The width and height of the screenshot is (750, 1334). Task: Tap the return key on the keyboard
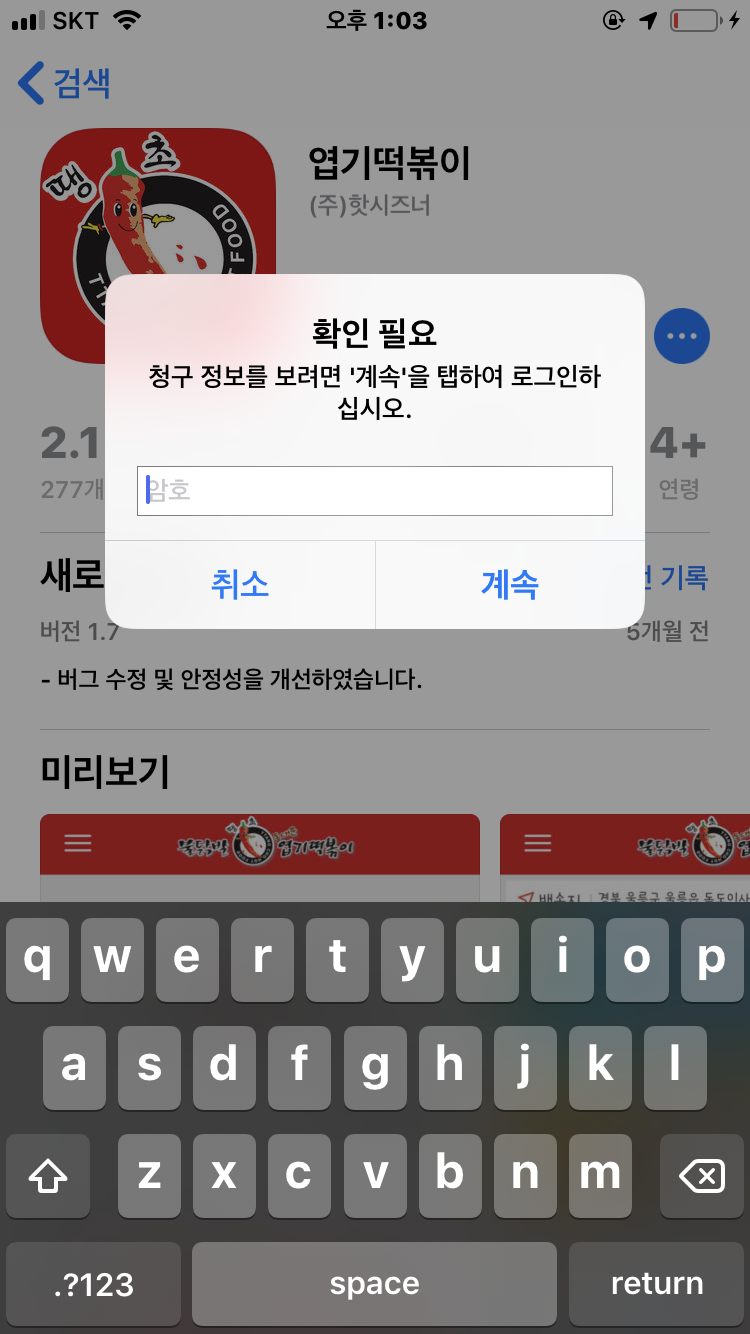click(x=657, y=1284)
